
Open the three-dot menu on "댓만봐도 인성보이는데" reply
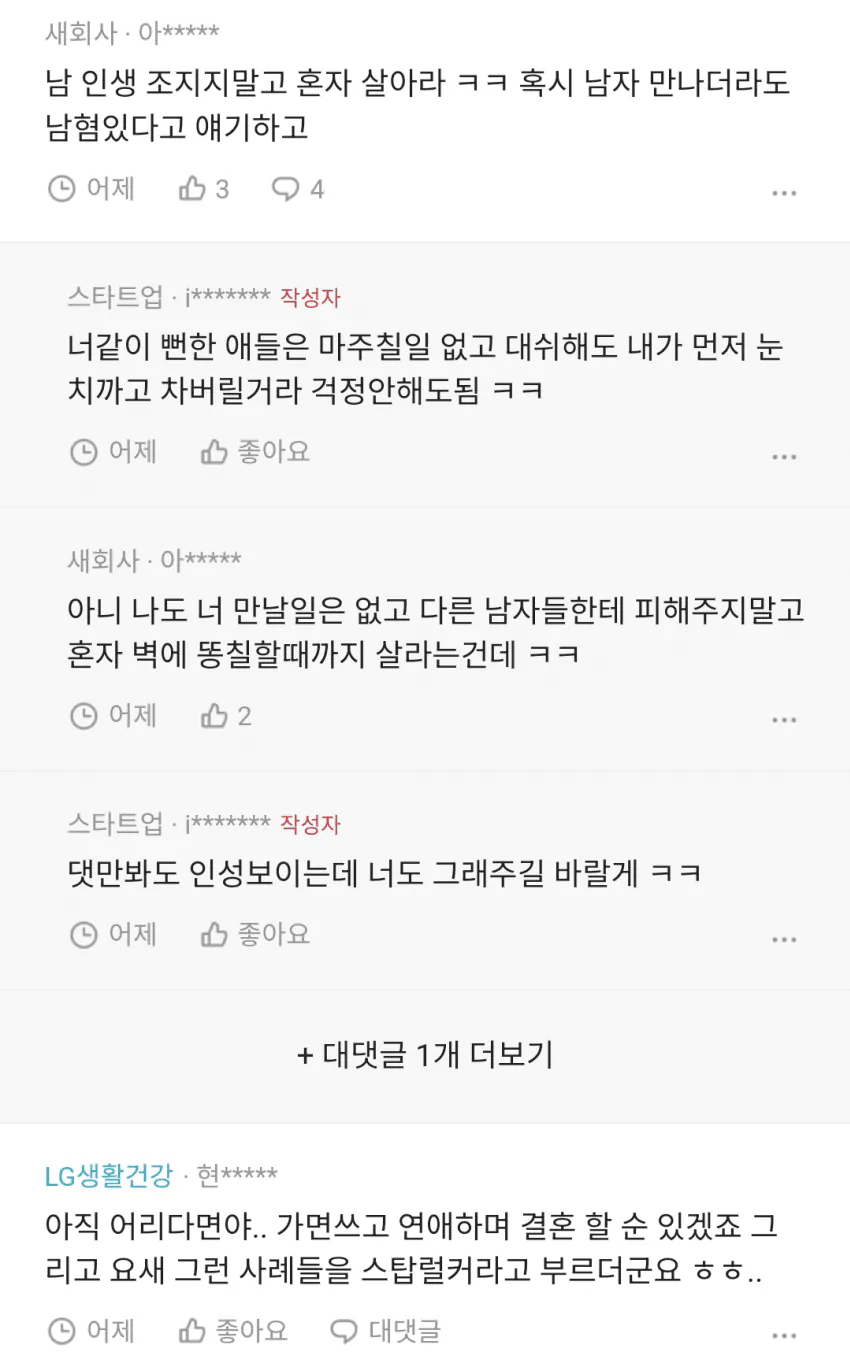(784, 940)
